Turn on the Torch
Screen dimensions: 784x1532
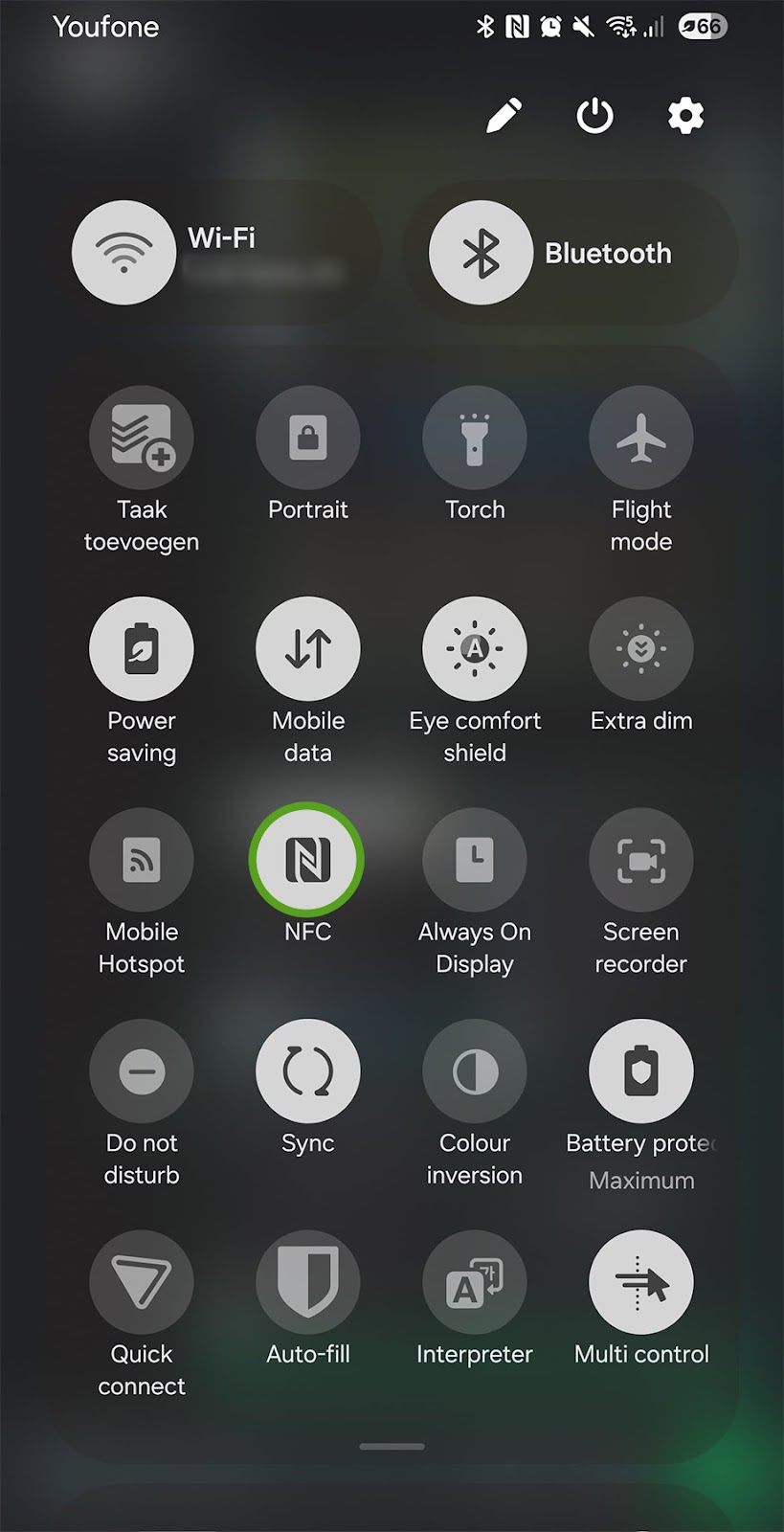point(475,438)
